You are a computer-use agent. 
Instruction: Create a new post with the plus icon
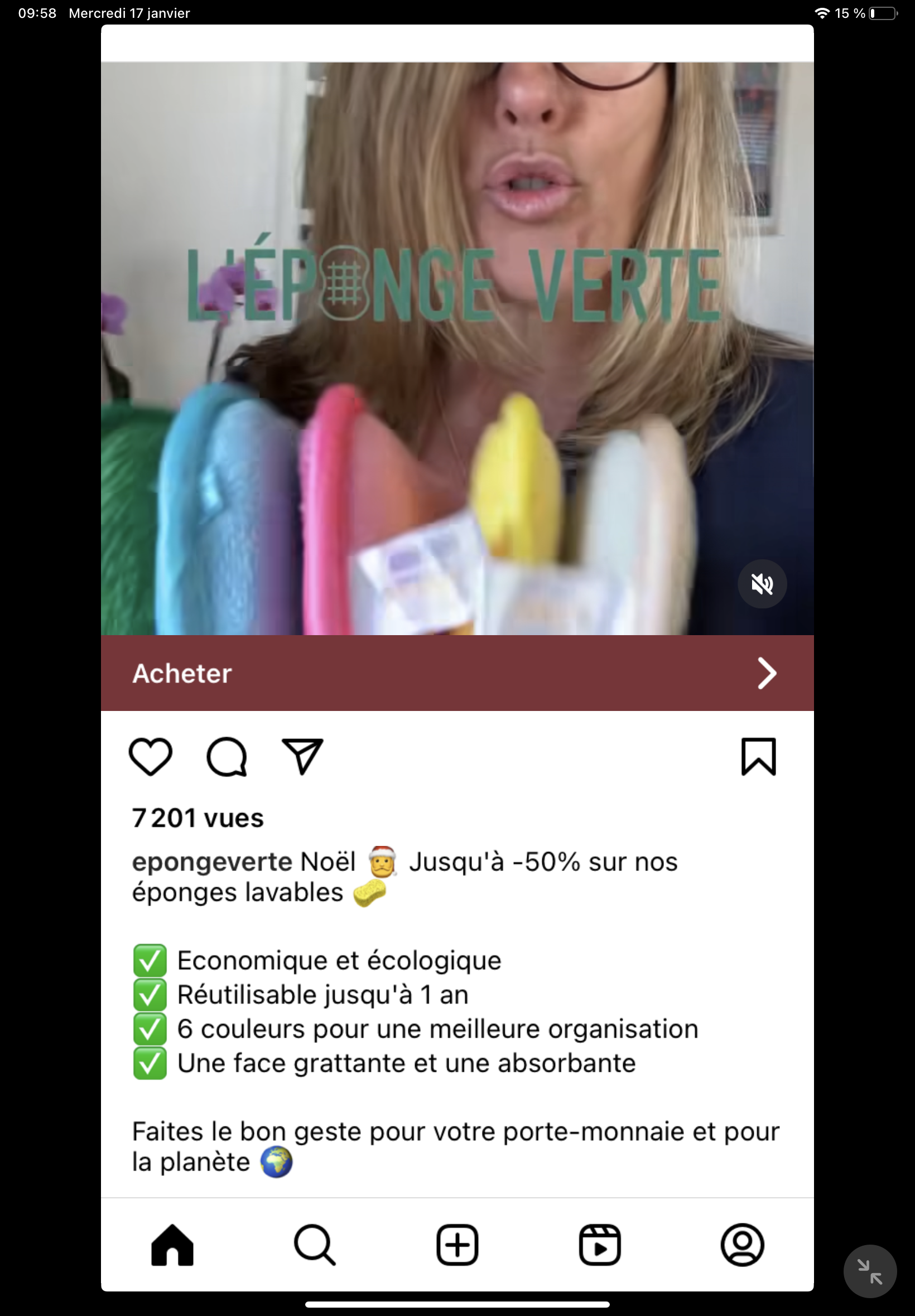pos(457,1245)
